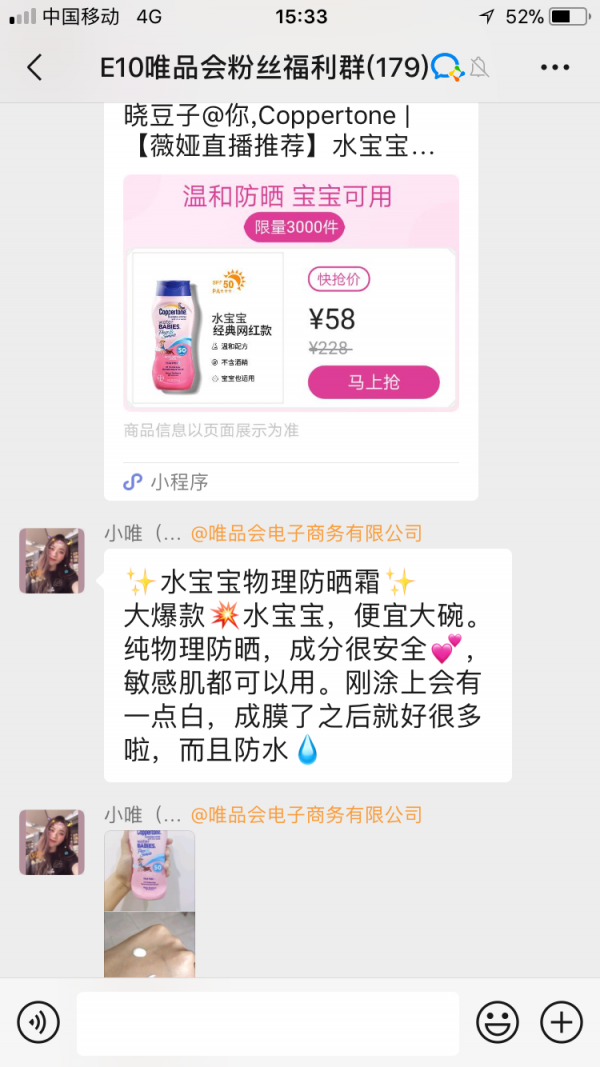The image size is (600, 1067).
Task: Open the plus attachments menu
Action: 561,1022
